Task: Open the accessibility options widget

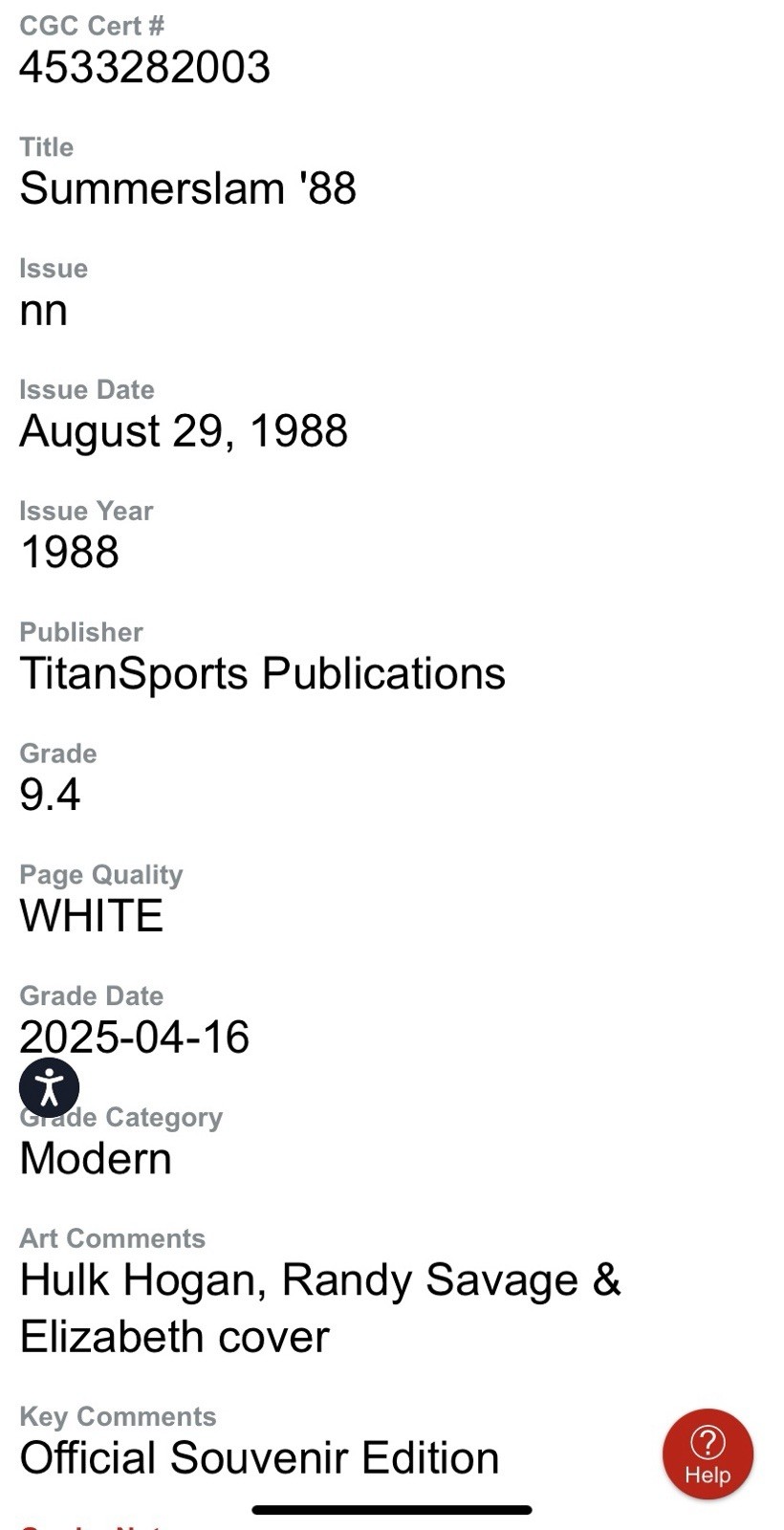Action: click(x=49, y=1087)
